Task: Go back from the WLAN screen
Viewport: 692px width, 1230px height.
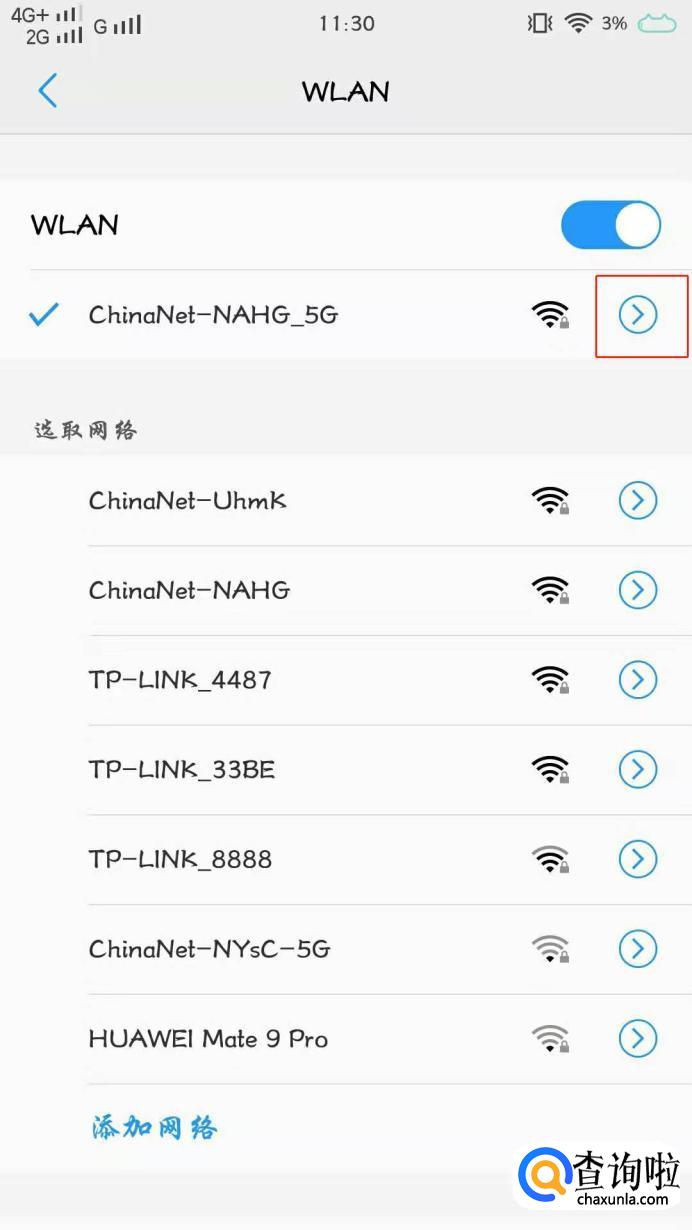Action: click(x=47, y=91)
